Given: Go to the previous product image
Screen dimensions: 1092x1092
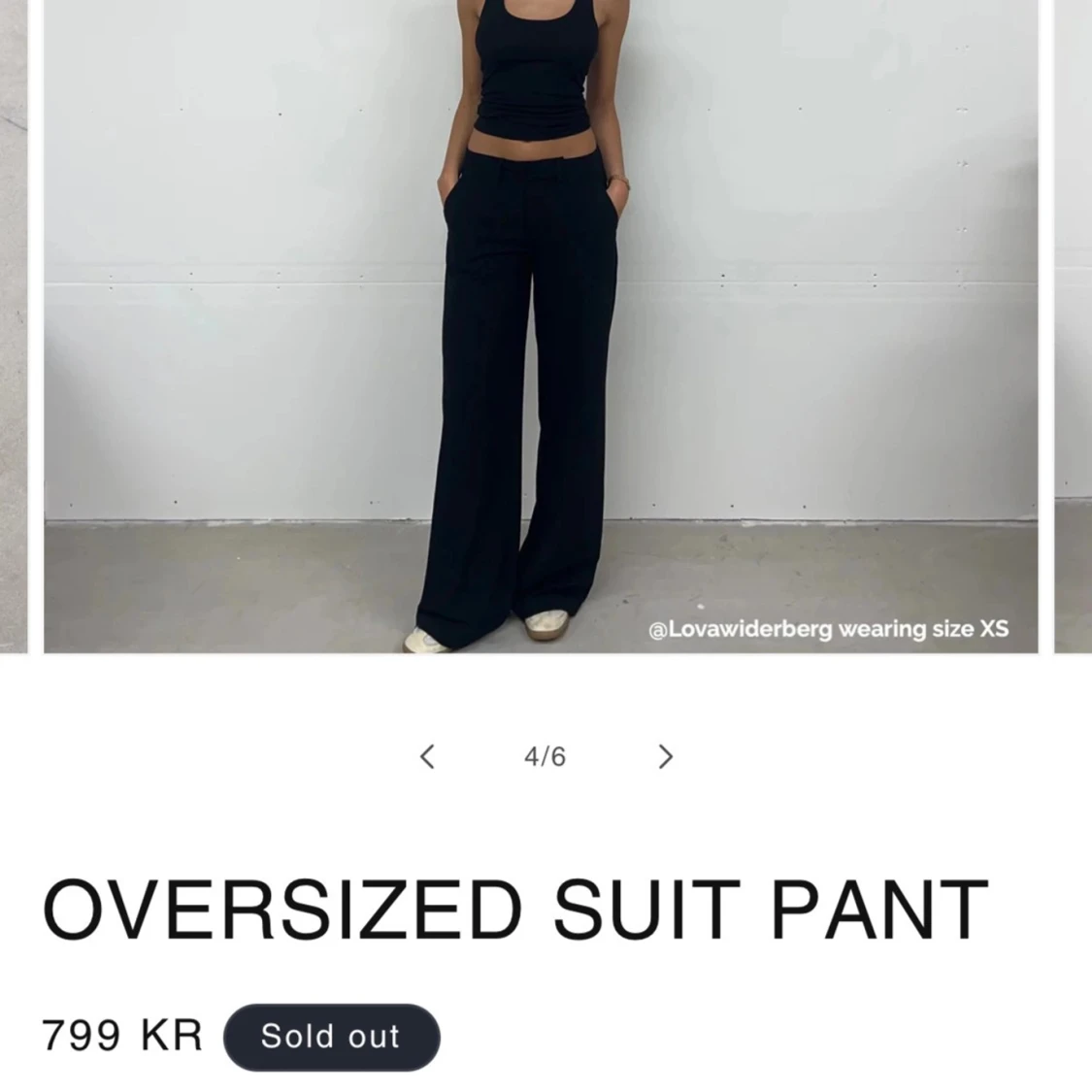Looking at the screenshot, I should (427, 756).
